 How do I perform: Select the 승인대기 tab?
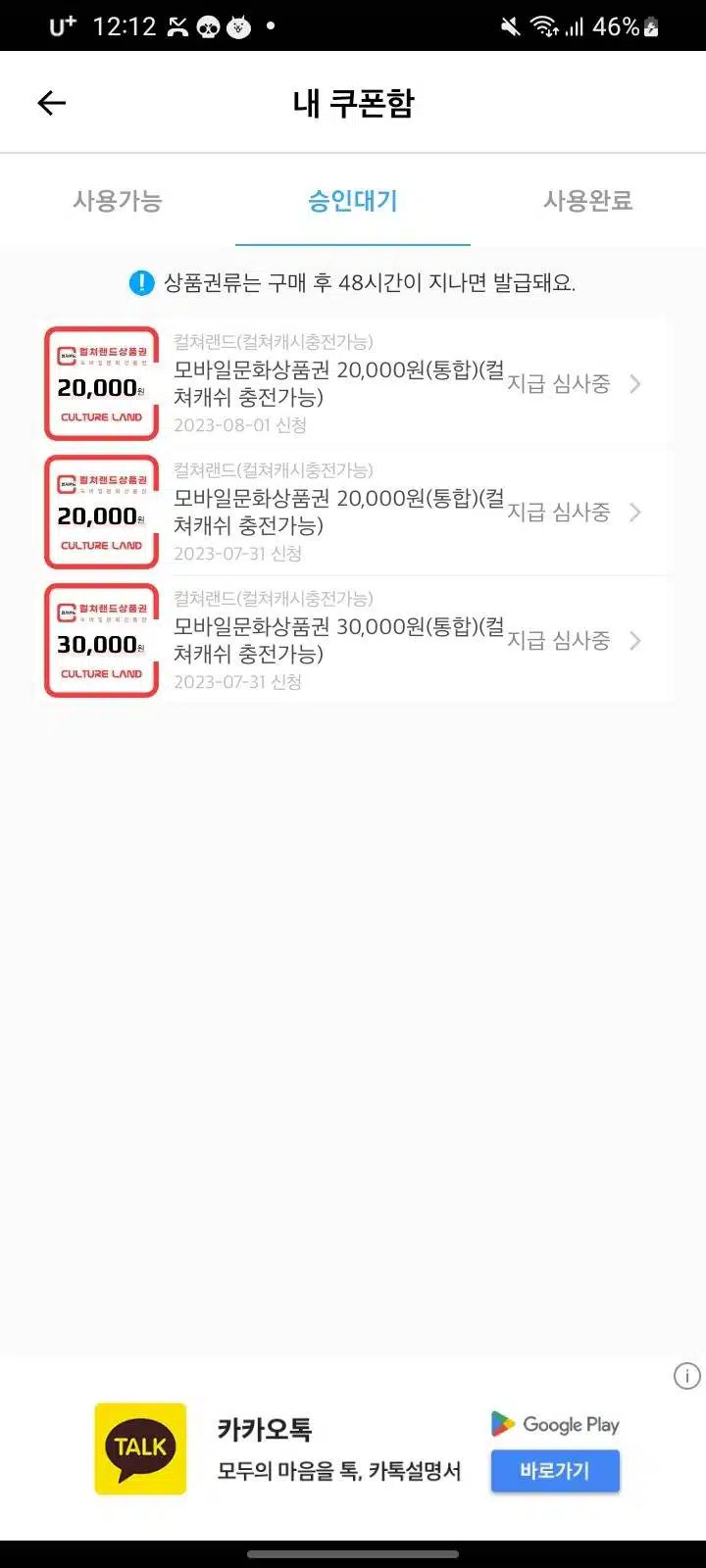click(353, 201)
